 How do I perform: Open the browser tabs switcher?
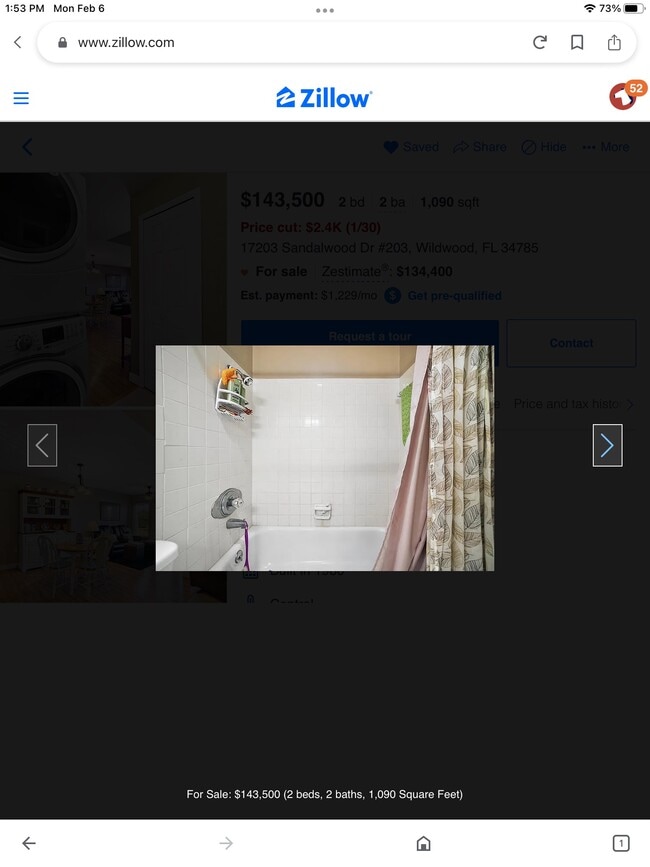coord(620,843)
